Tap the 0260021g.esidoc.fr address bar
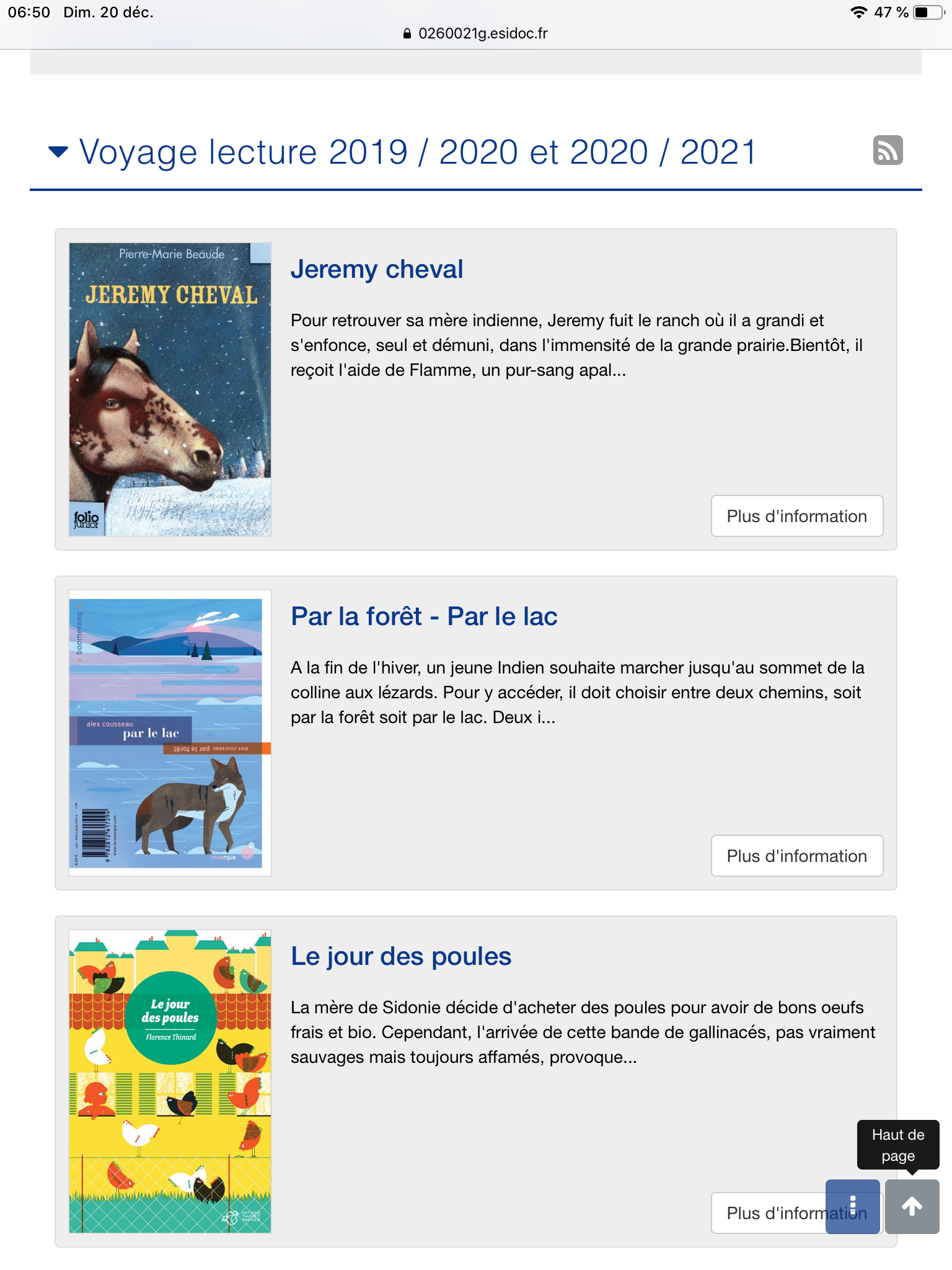This screenshot has width=952, height=1270. pyautogui.click(x=476, y=33)
